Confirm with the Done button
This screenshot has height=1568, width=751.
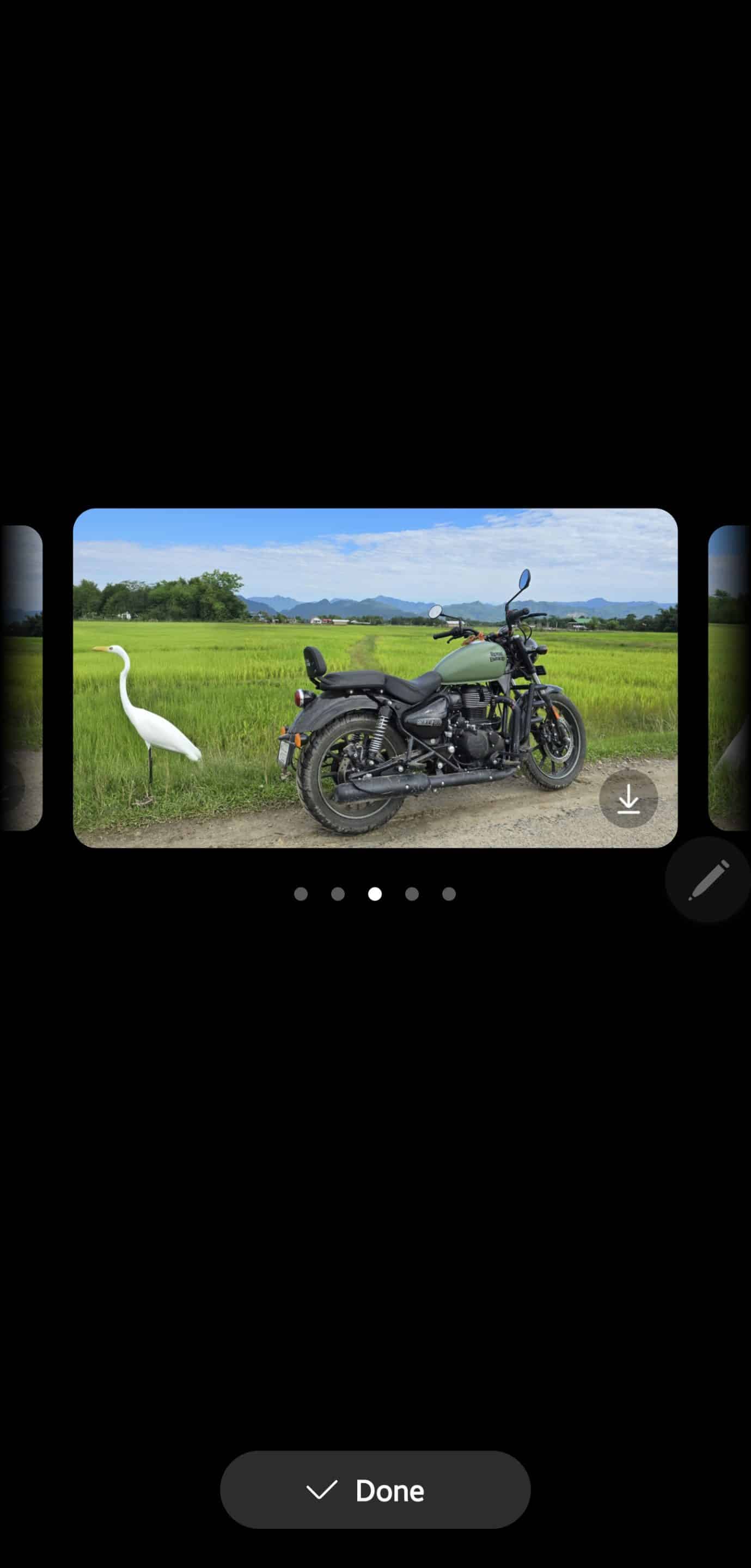tap(375, 1490)
